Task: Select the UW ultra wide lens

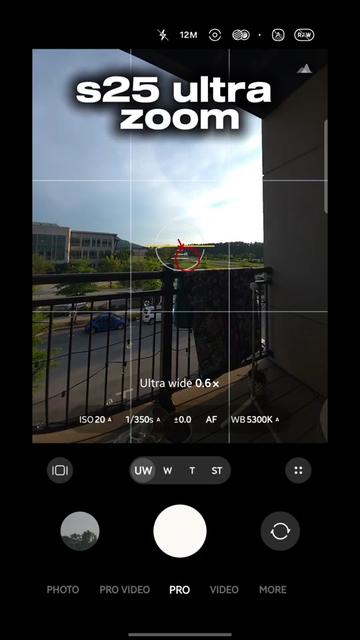Action: [143, 471]
